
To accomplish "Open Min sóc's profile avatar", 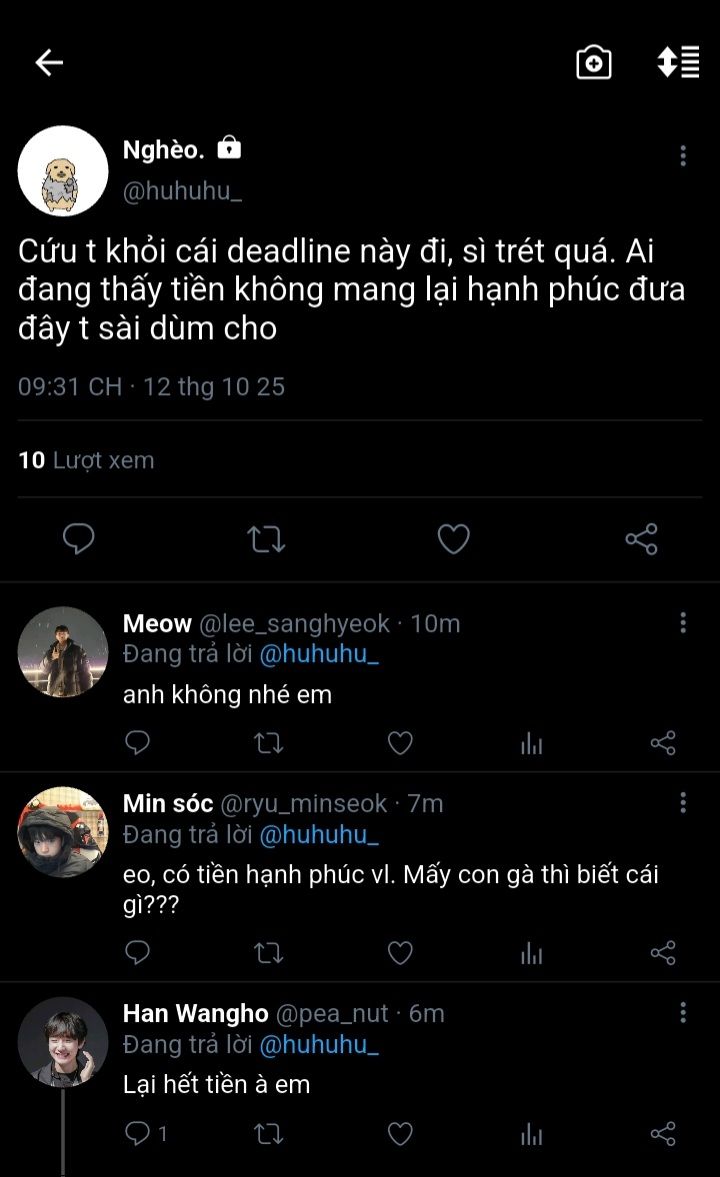I will [x=63, y=832].
